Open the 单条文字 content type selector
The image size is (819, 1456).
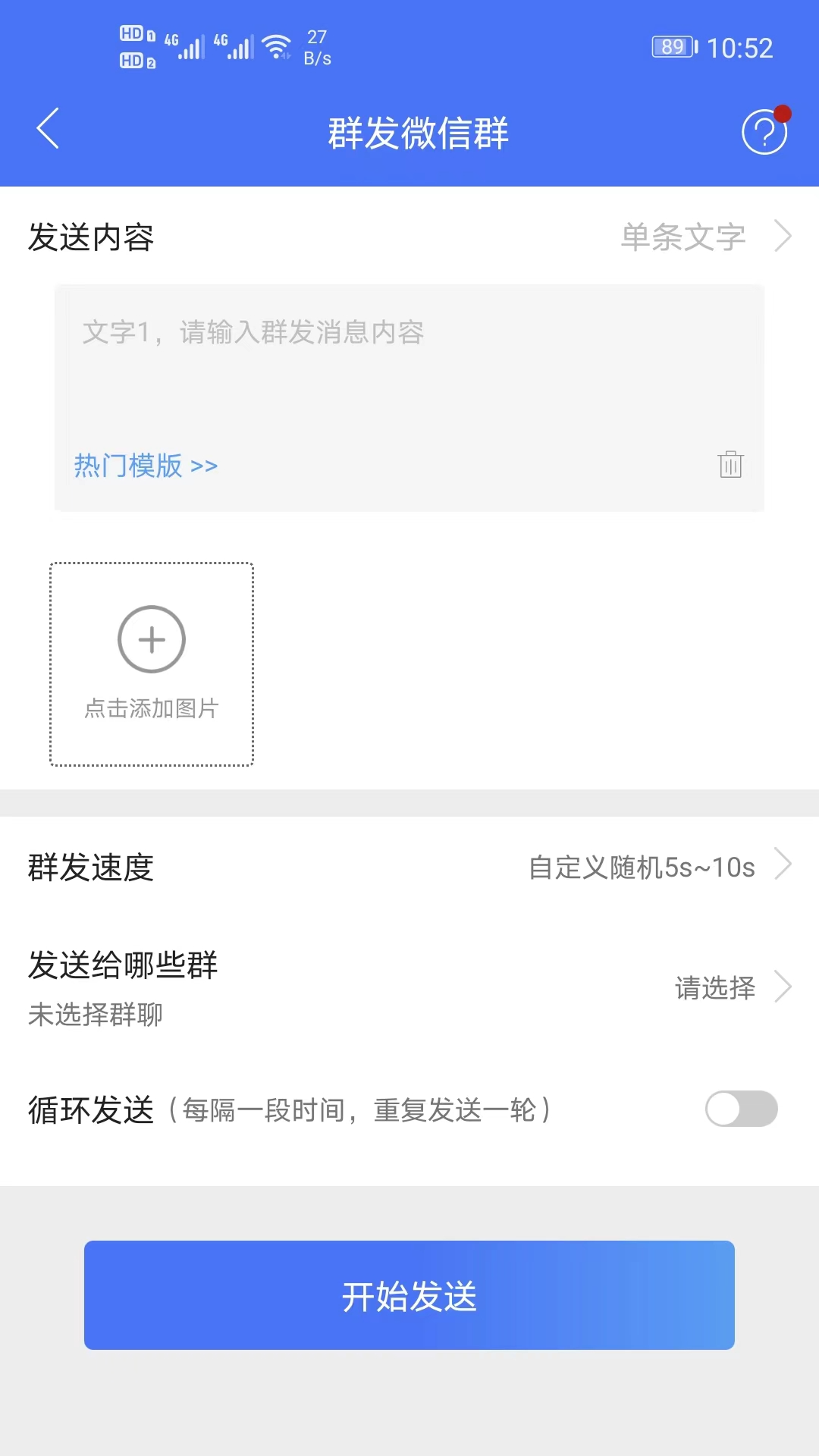[x=682, y=236]
